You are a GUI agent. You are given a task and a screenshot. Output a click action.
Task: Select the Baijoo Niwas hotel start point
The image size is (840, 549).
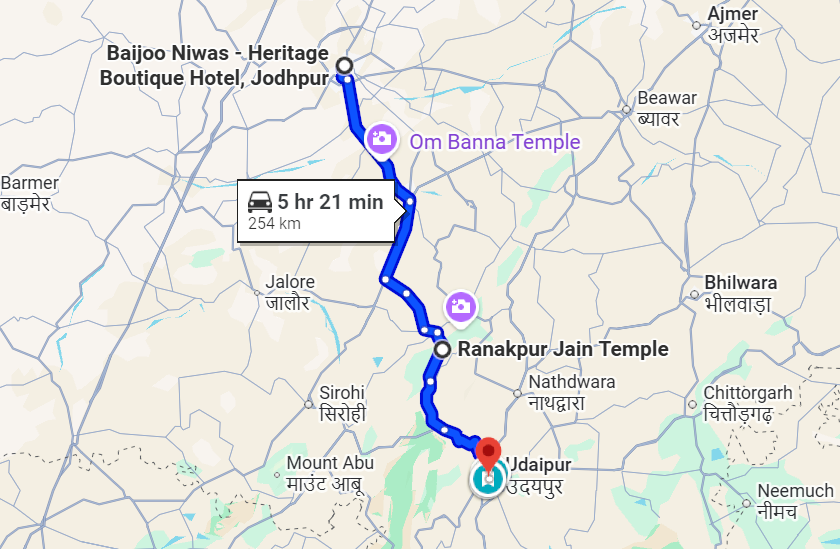tap(344, 66)
